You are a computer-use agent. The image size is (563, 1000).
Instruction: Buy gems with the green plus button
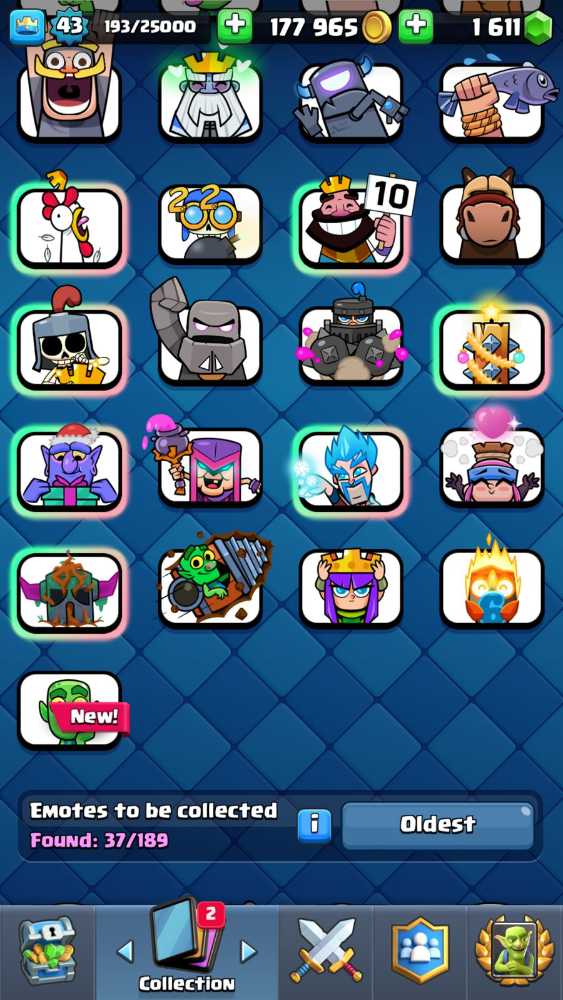point(416,27)
